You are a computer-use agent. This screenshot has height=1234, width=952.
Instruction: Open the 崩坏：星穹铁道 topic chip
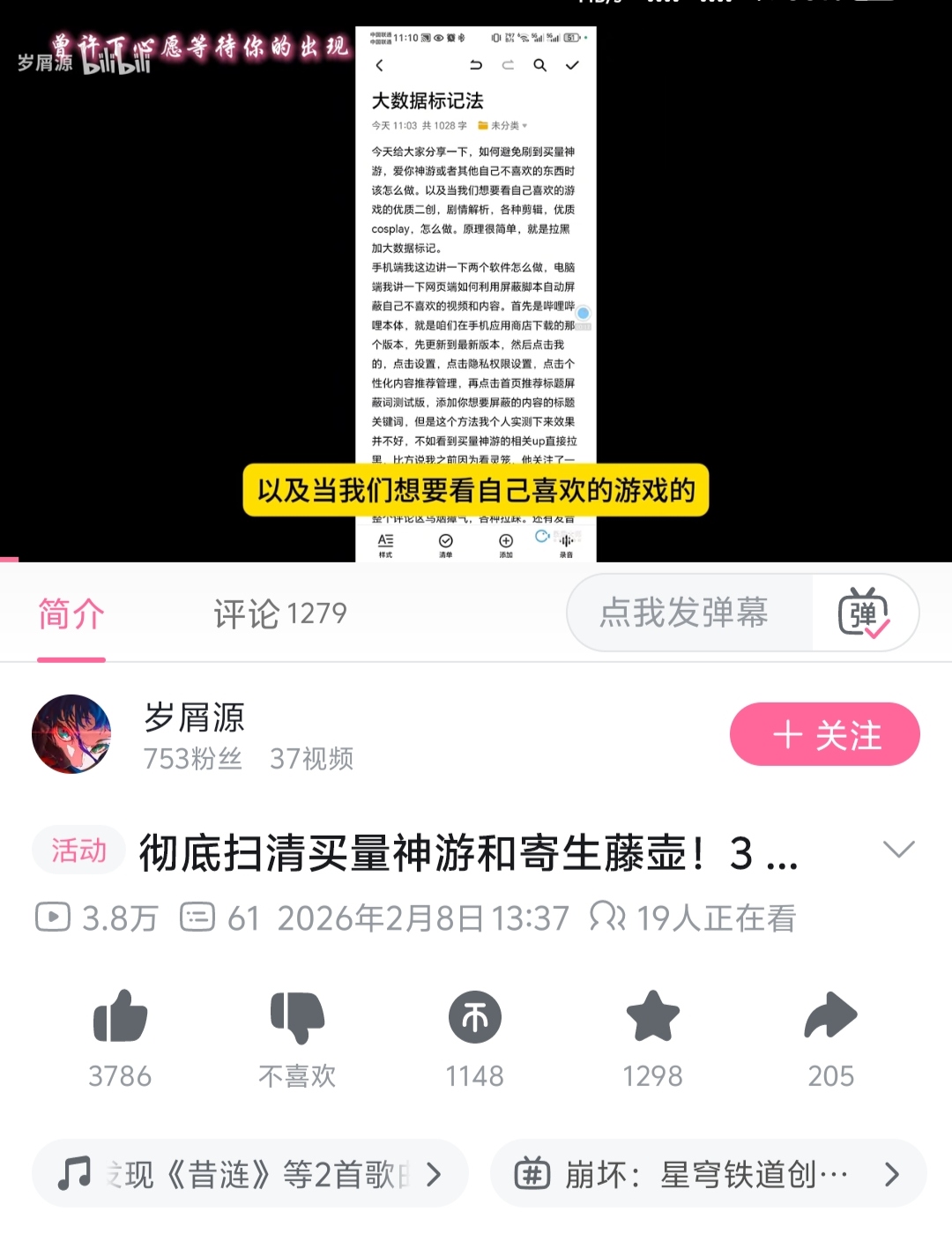pyautogui.click(x=708, y=1174)
